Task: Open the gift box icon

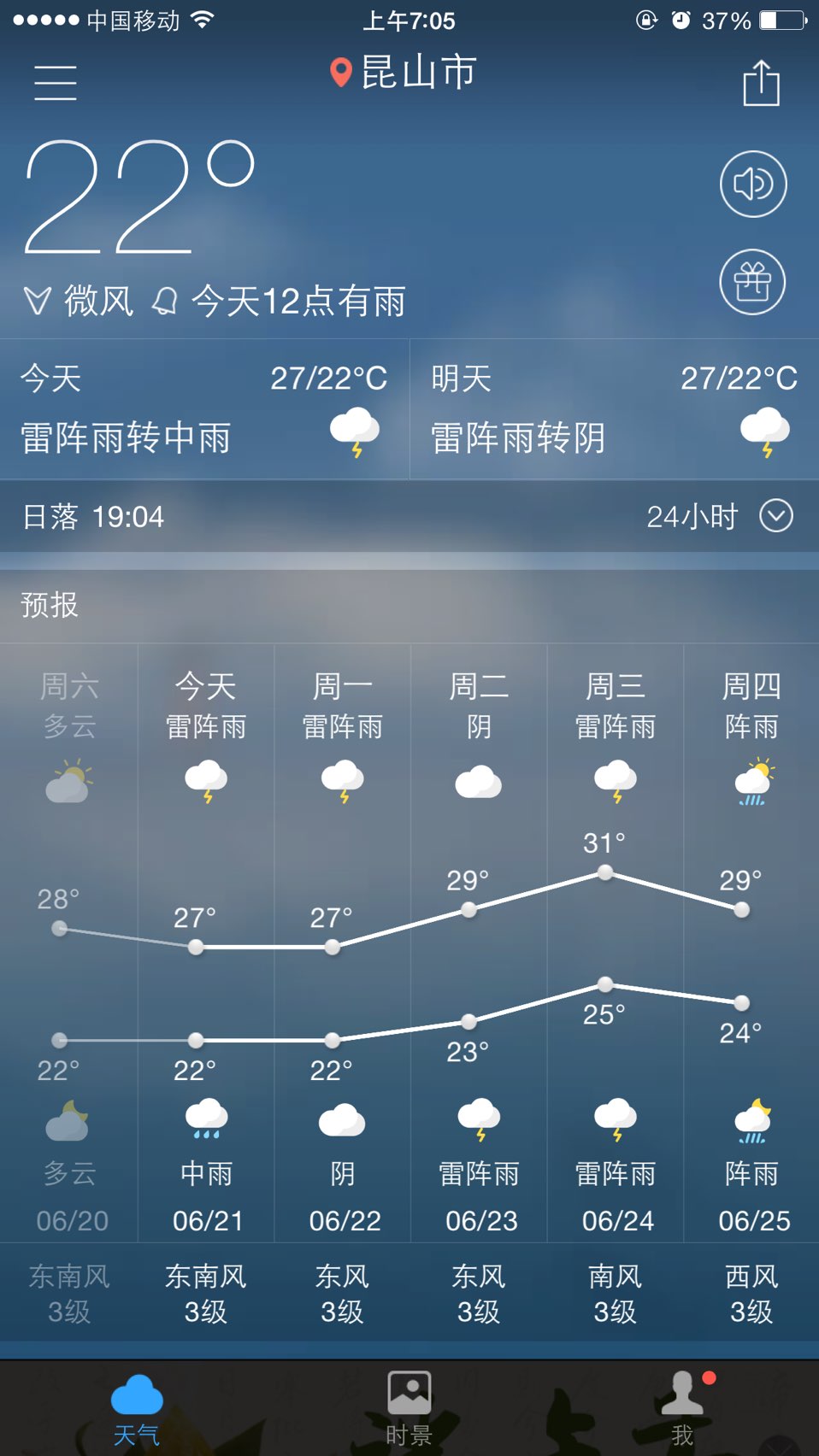Action: pyautogui.click(x=753, y=282)
